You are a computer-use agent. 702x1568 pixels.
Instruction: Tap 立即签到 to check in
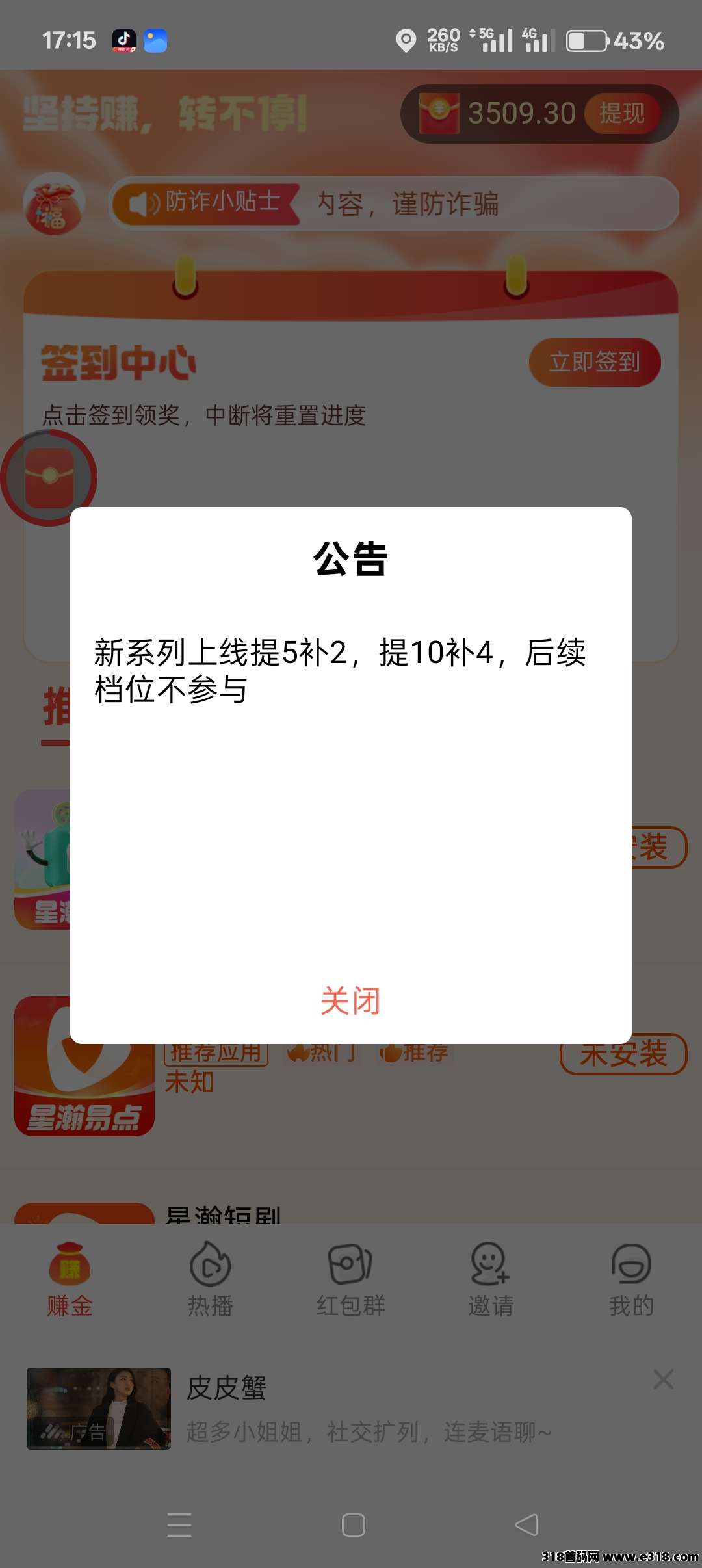(594, 362)
